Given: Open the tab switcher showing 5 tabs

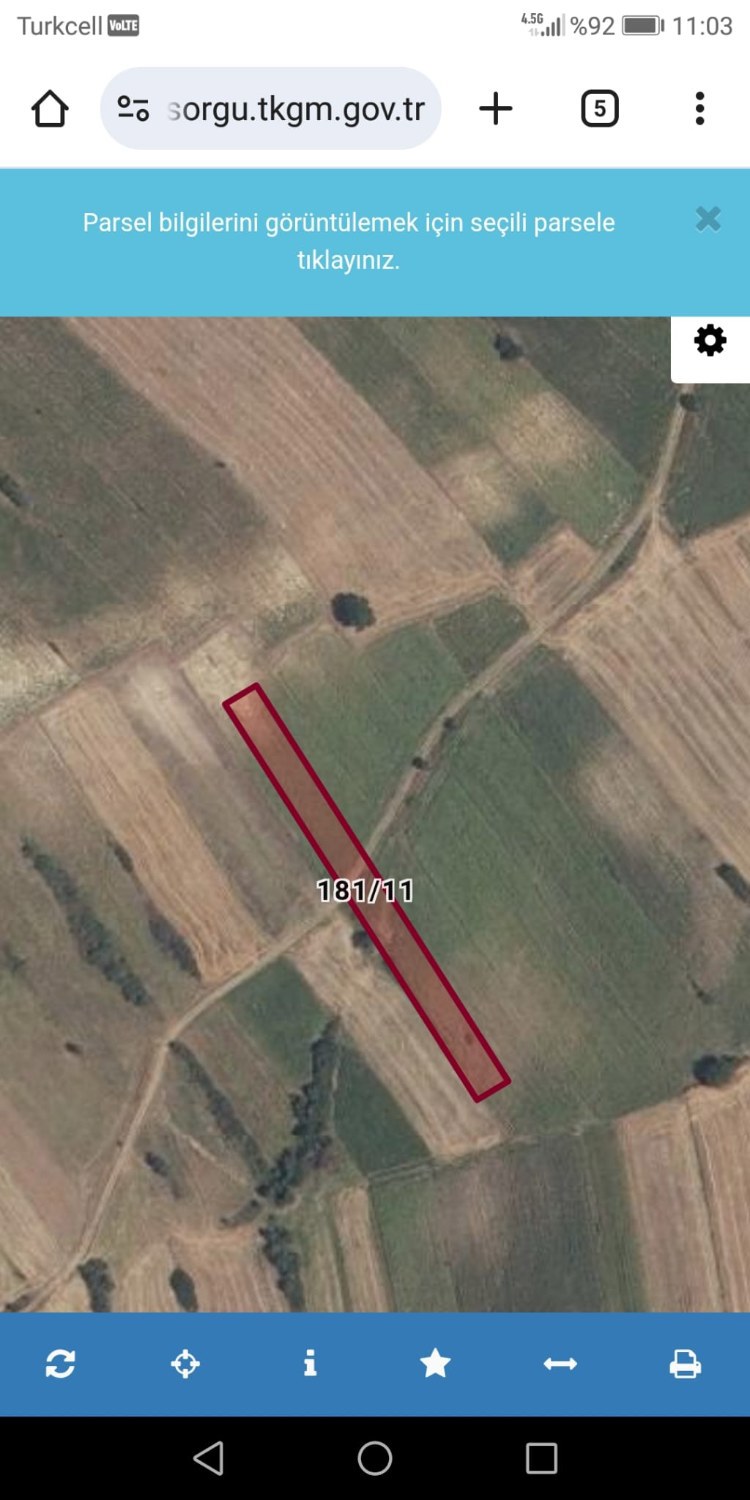Looking at the screenshot, I should 599,109.
